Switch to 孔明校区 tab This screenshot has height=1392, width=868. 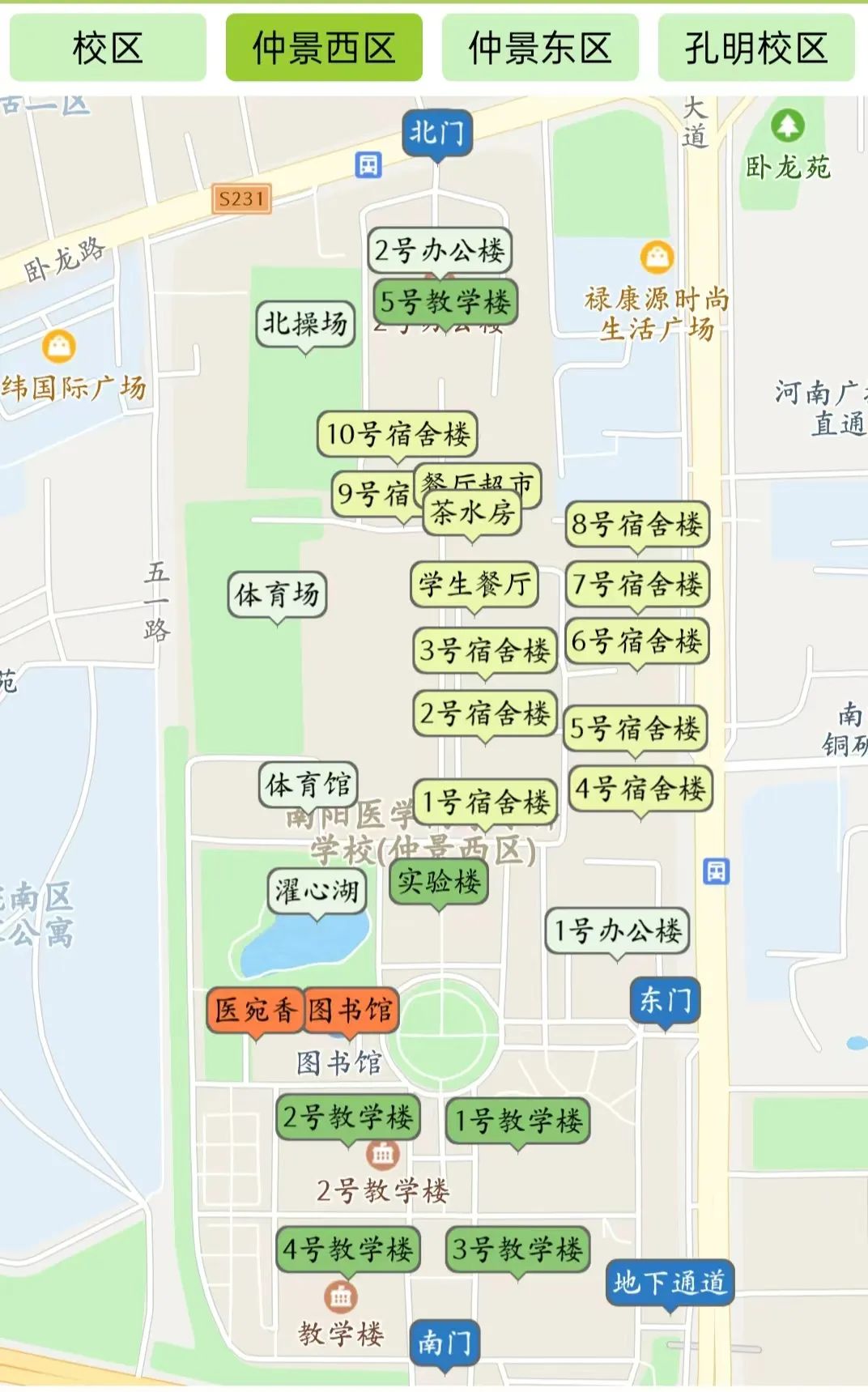click(756, 48)
